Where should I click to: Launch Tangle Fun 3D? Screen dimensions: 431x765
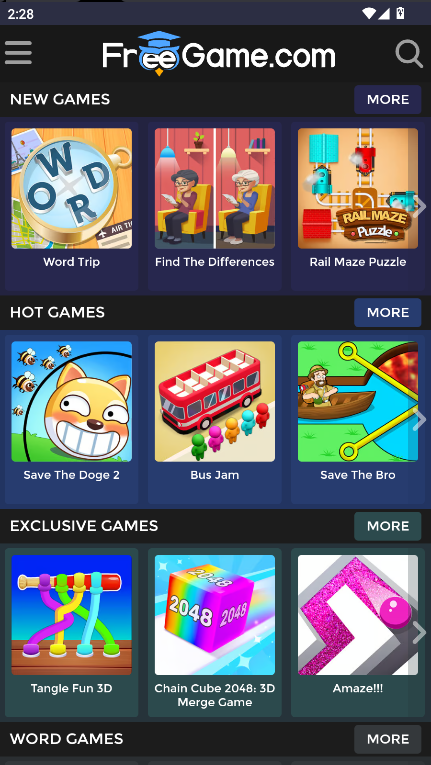coord(72,633)
